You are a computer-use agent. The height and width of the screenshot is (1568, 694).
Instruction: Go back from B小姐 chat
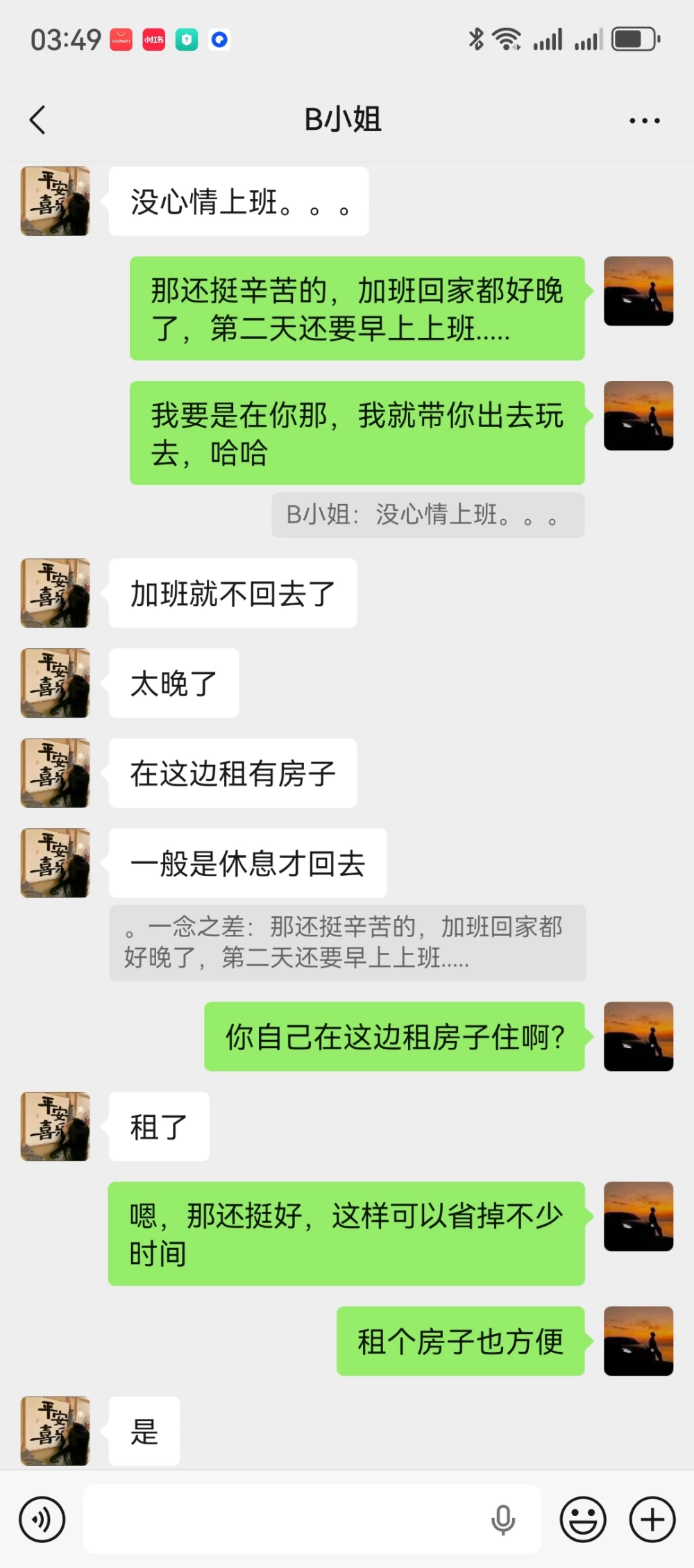point(37,120)
